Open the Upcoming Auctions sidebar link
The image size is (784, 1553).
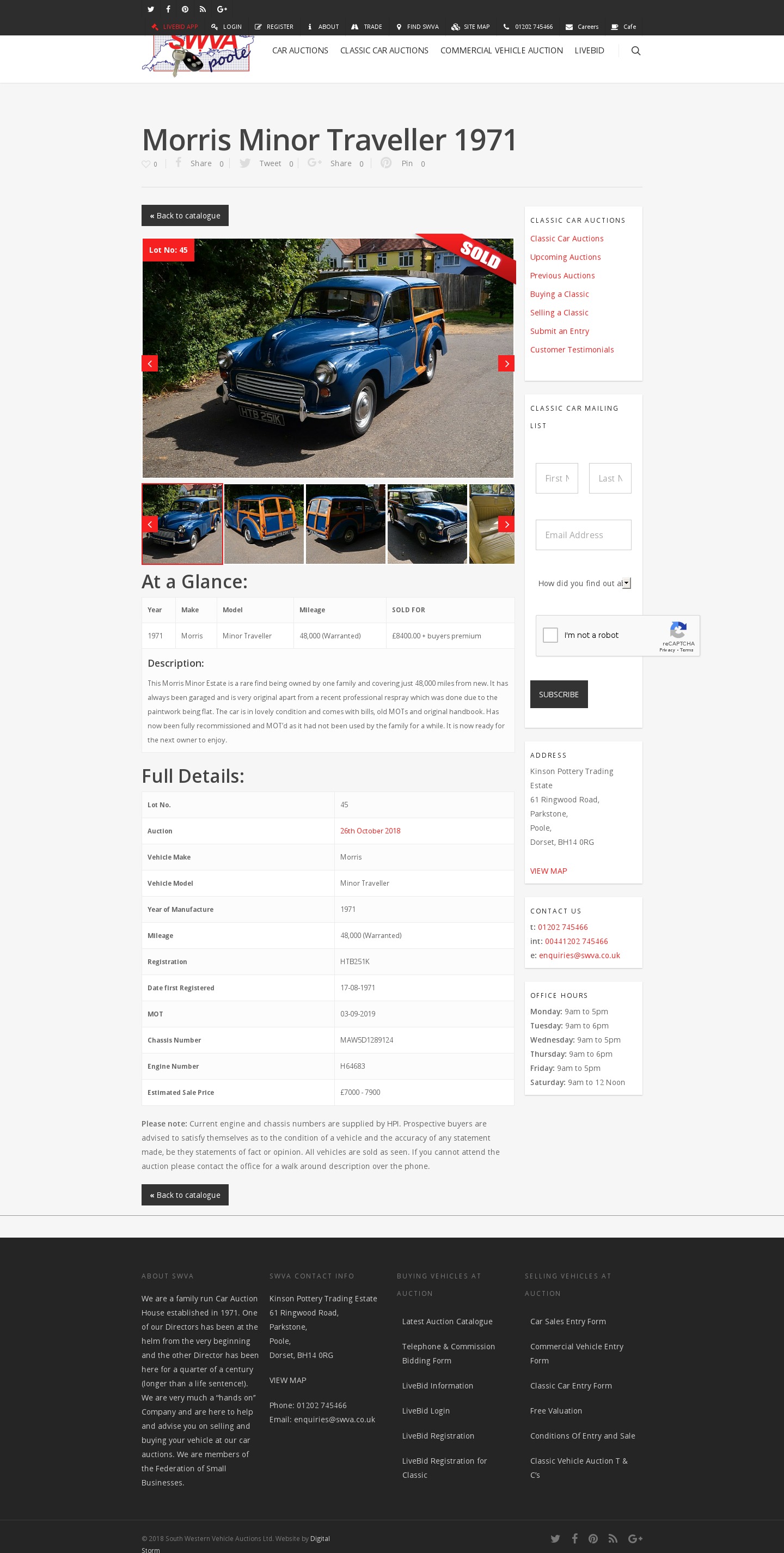[565, 258]
